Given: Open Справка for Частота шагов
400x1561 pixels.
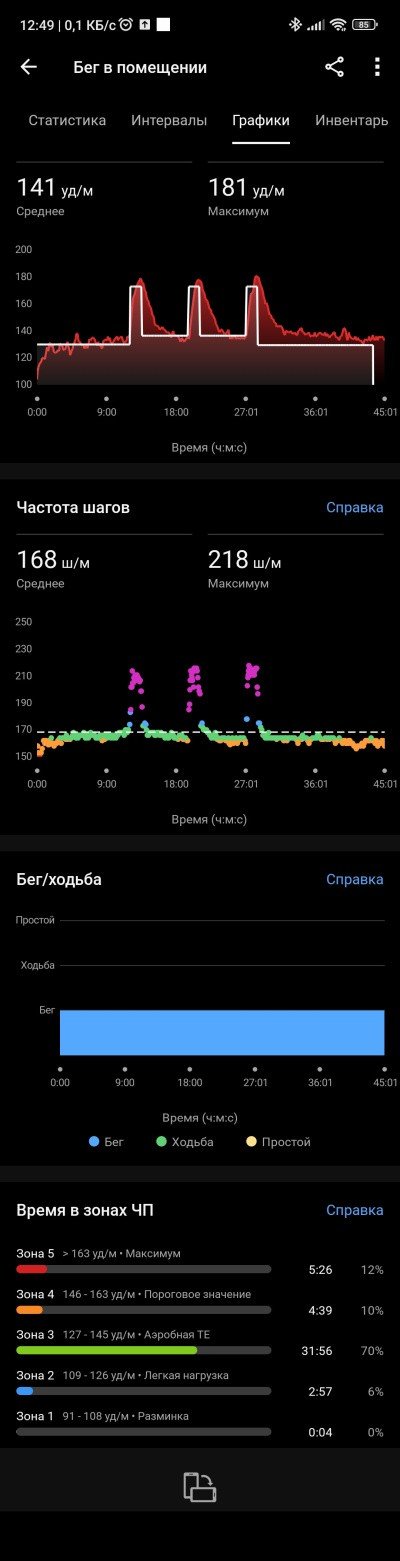Looking at the screenshot, I should click(355, 507).
